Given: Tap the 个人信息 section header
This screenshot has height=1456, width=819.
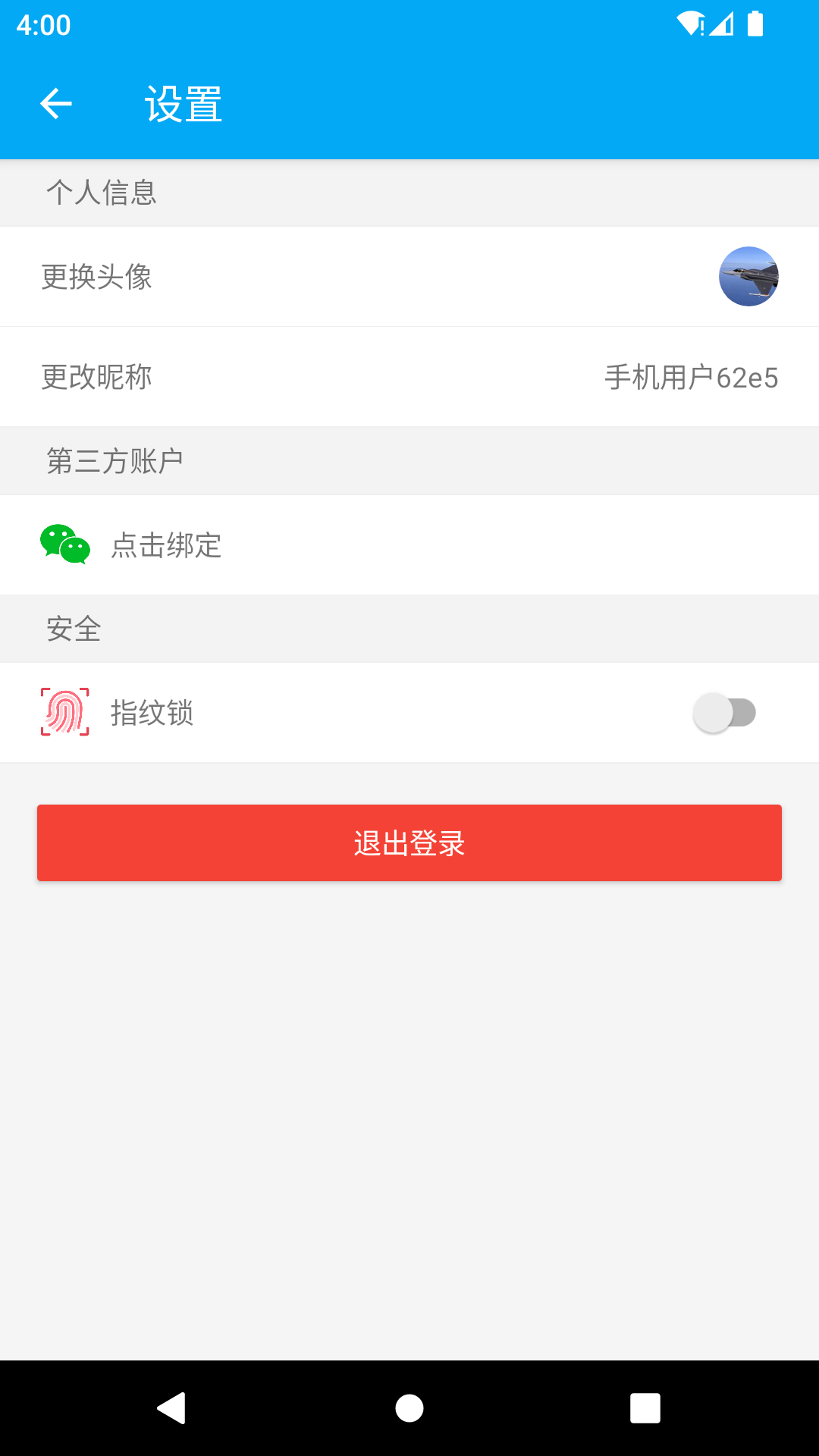Looking at the screenshot, I should pos(101,192).
